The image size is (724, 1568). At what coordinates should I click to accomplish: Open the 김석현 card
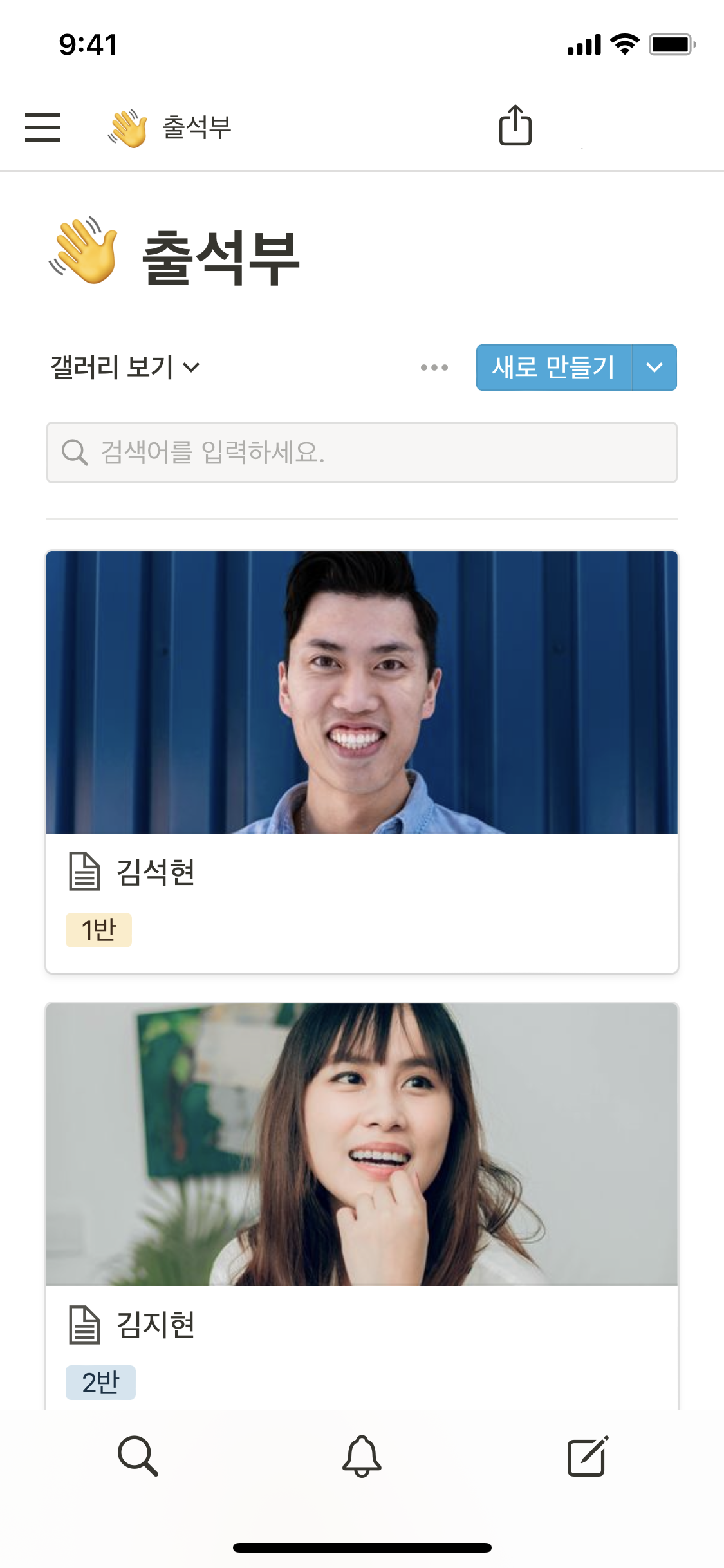tap(362, 761)
